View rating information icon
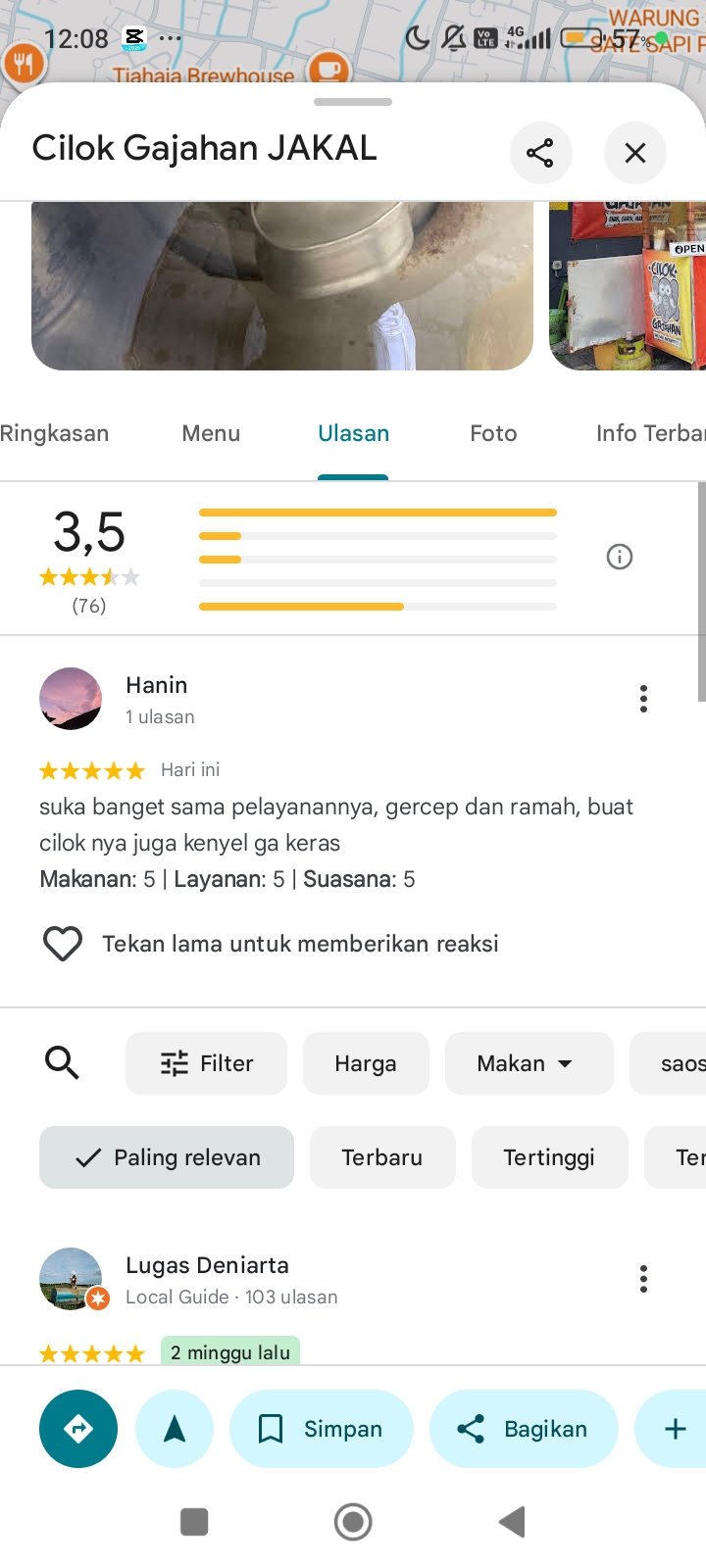The height and width of the screenshot is (1568, 706). pyautogui.click(x=620, y=557)
